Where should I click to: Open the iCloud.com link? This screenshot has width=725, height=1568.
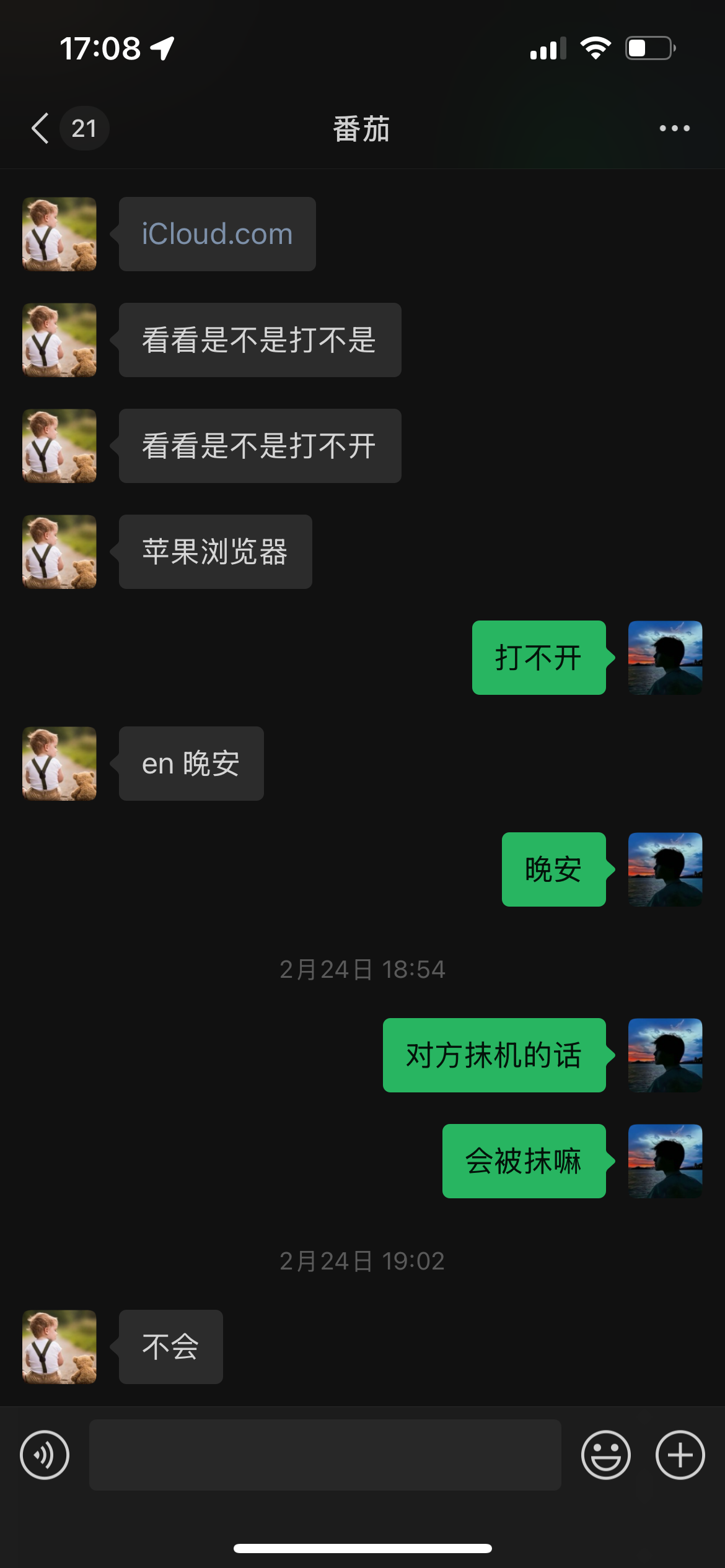coord(217,234)
